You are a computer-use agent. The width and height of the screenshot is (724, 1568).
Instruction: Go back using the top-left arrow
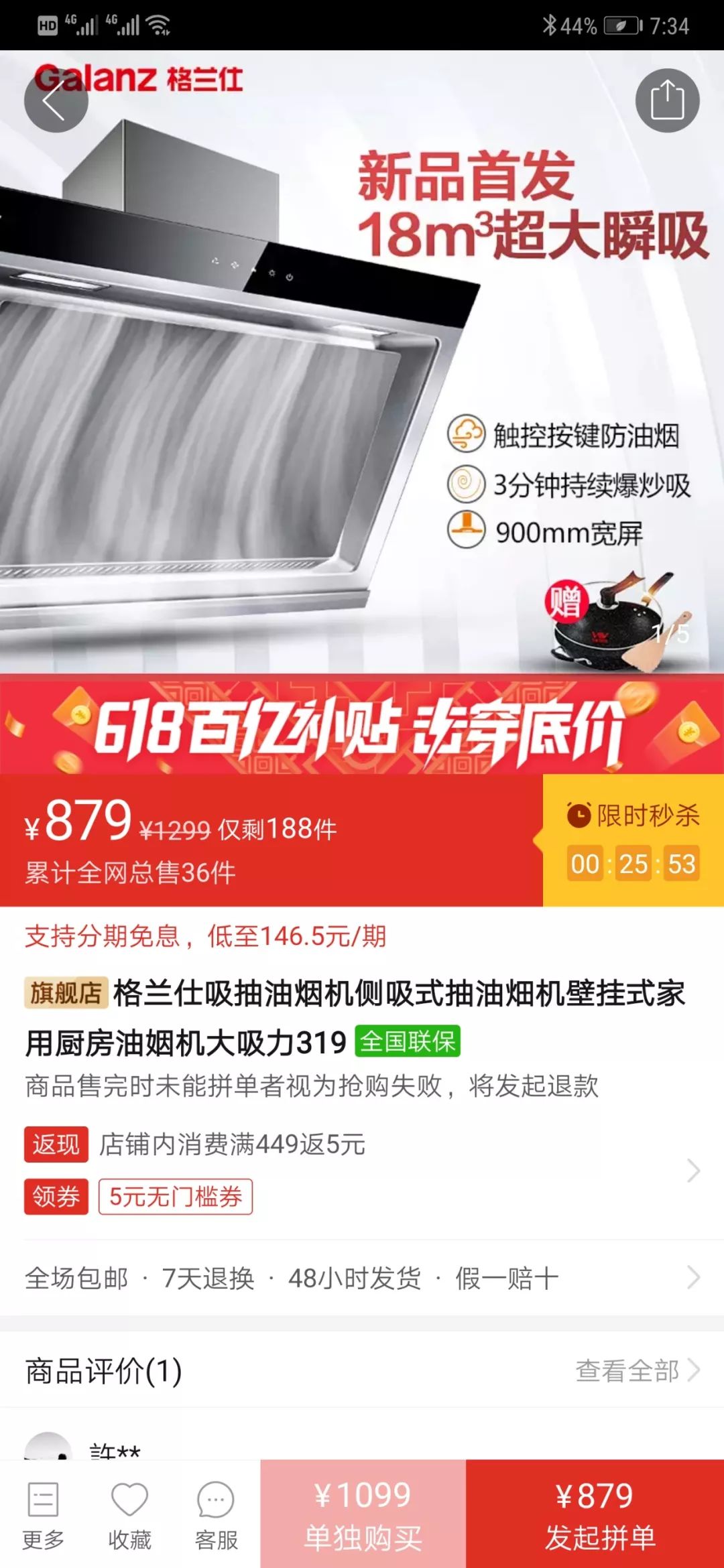pos(56,101)
